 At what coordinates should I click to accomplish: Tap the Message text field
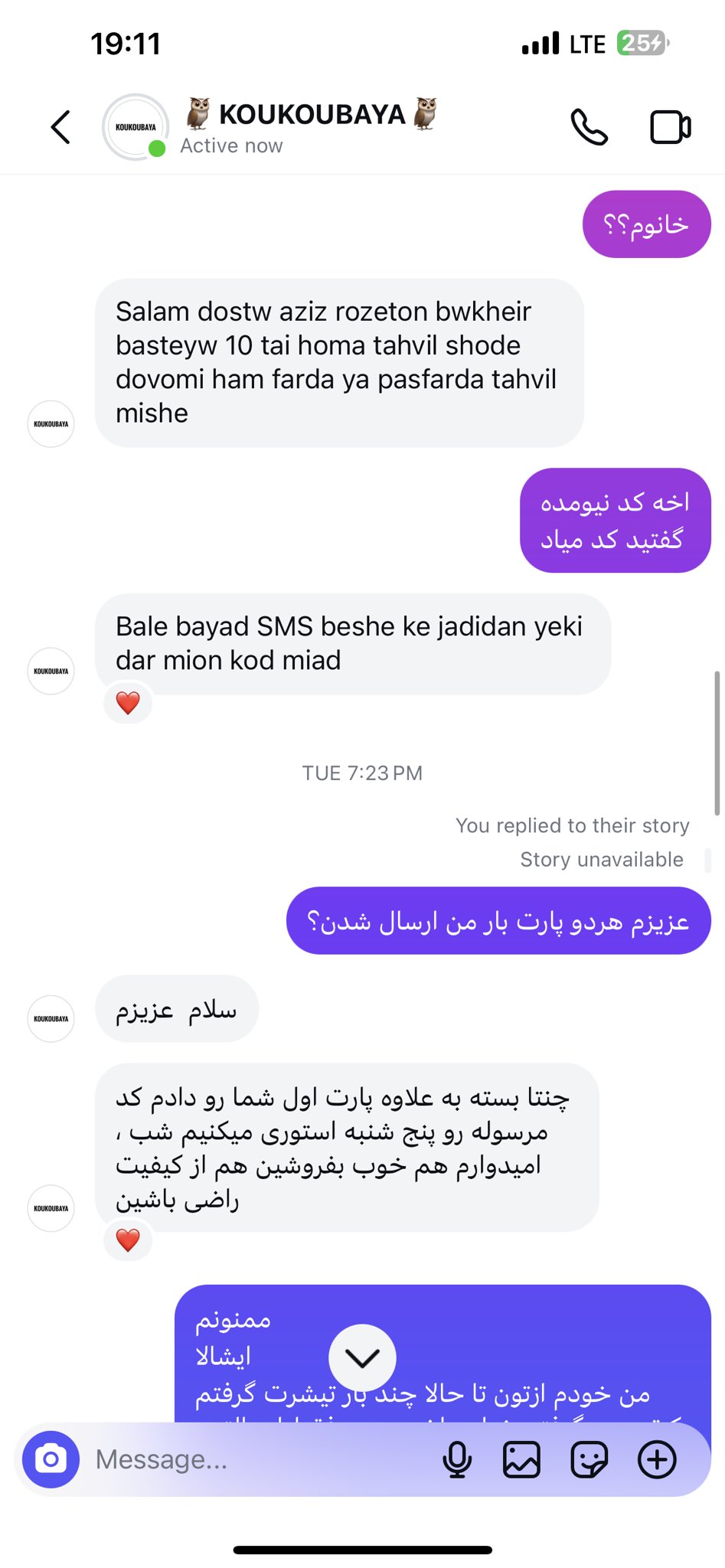[260, 1459]
